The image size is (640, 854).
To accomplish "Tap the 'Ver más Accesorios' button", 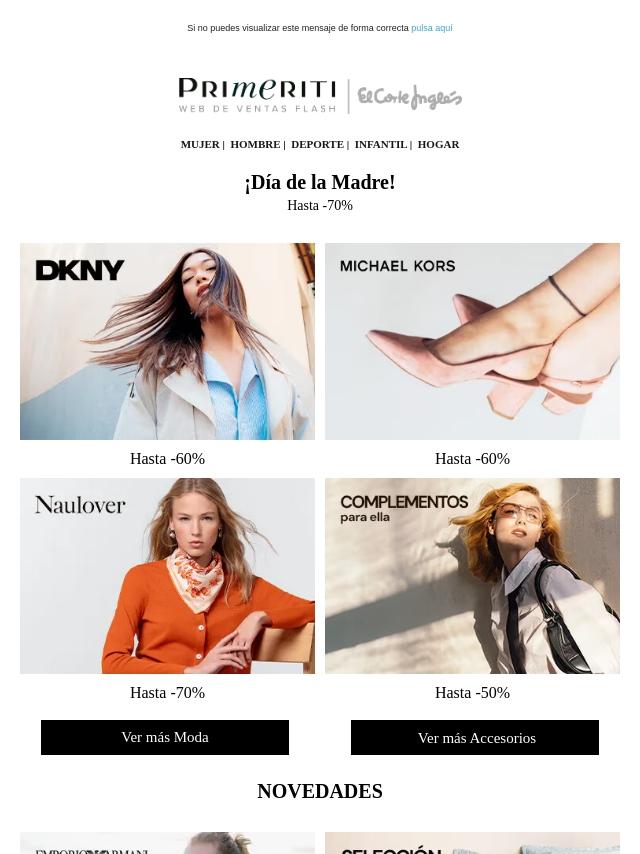I will [475, 737].
